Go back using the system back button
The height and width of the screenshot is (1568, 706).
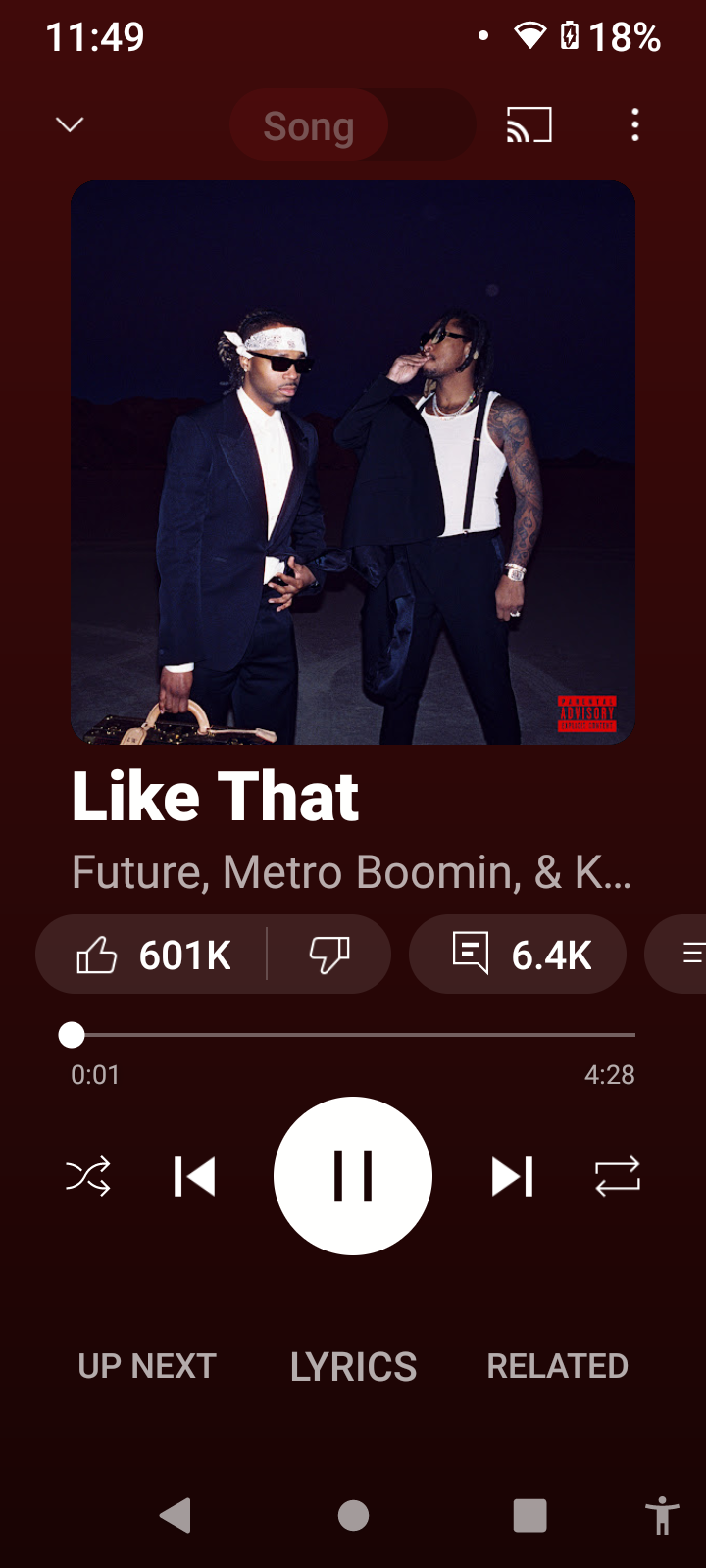(x=176, y=1515)
